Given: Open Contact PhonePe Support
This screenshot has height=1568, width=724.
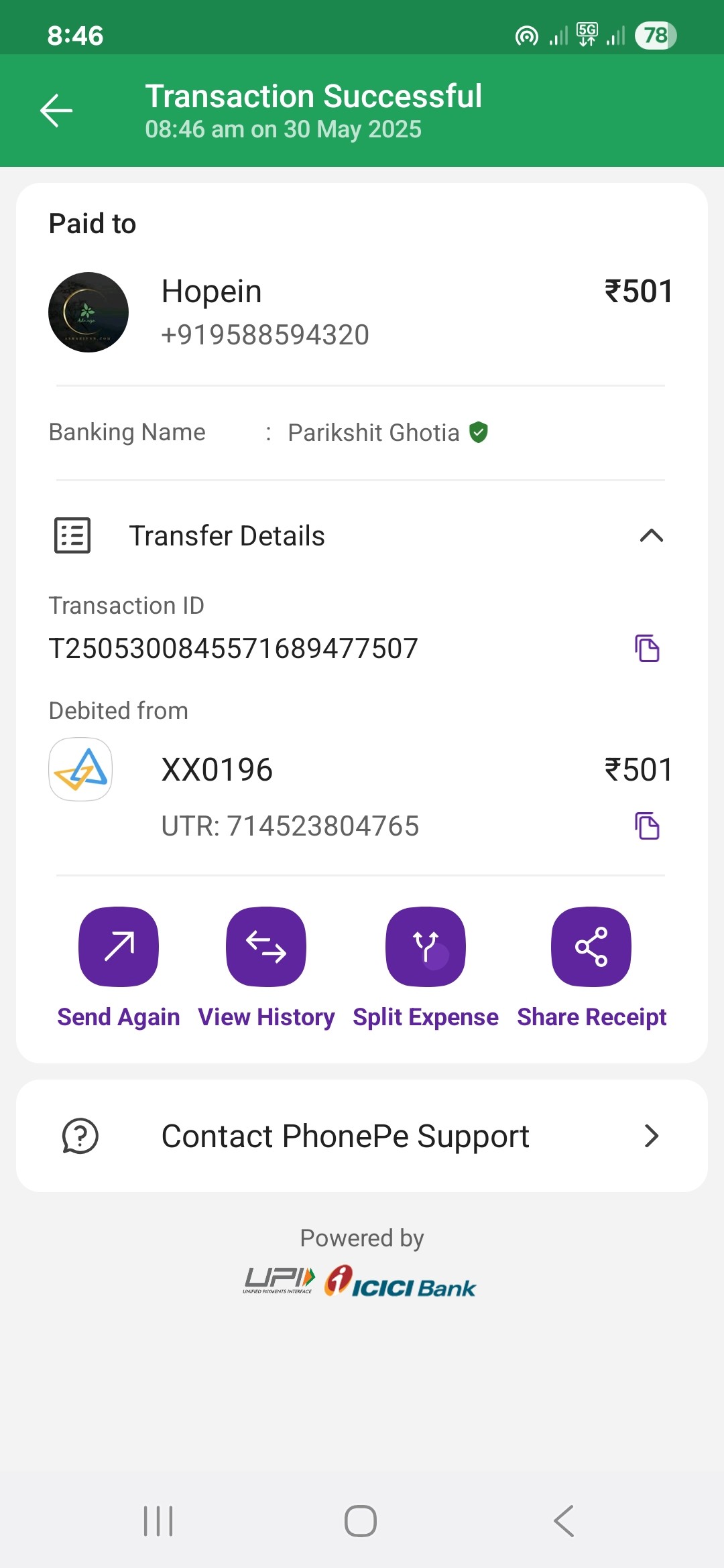Looking at the screenshot, I should (x=362, y=1136).
